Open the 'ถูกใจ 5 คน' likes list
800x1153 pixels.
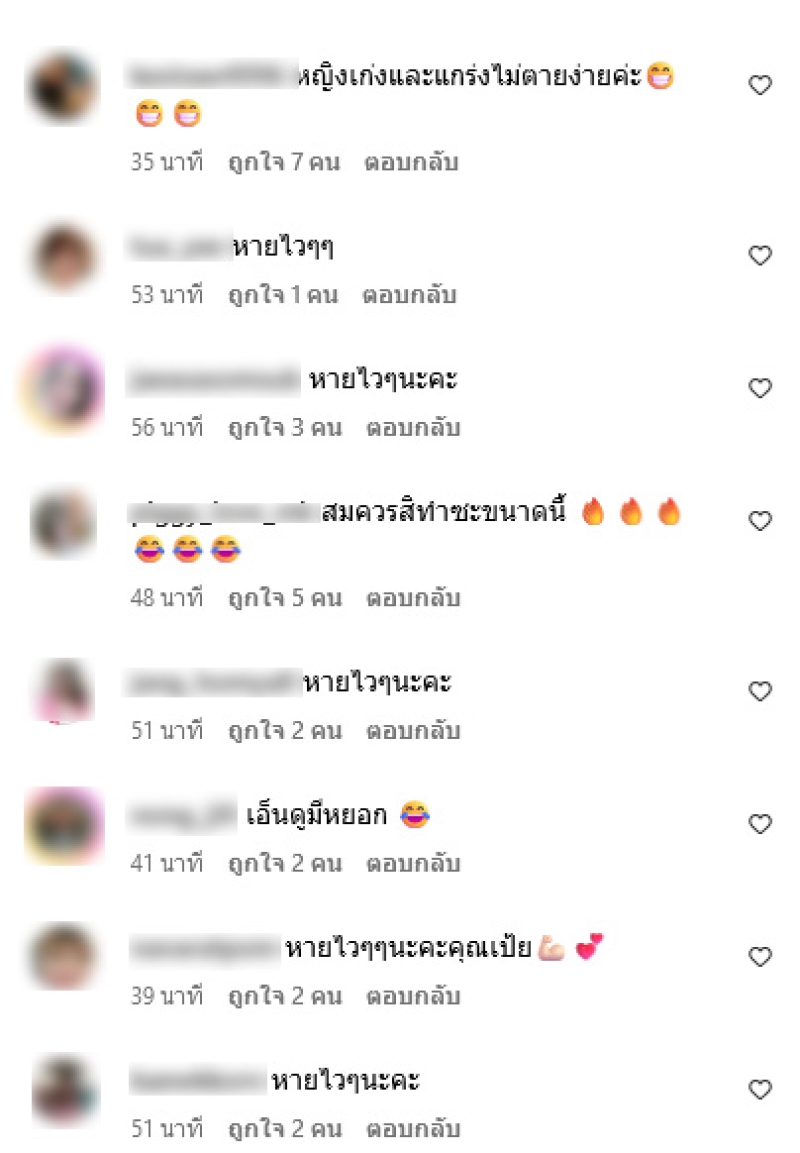(x=283, y=598)
